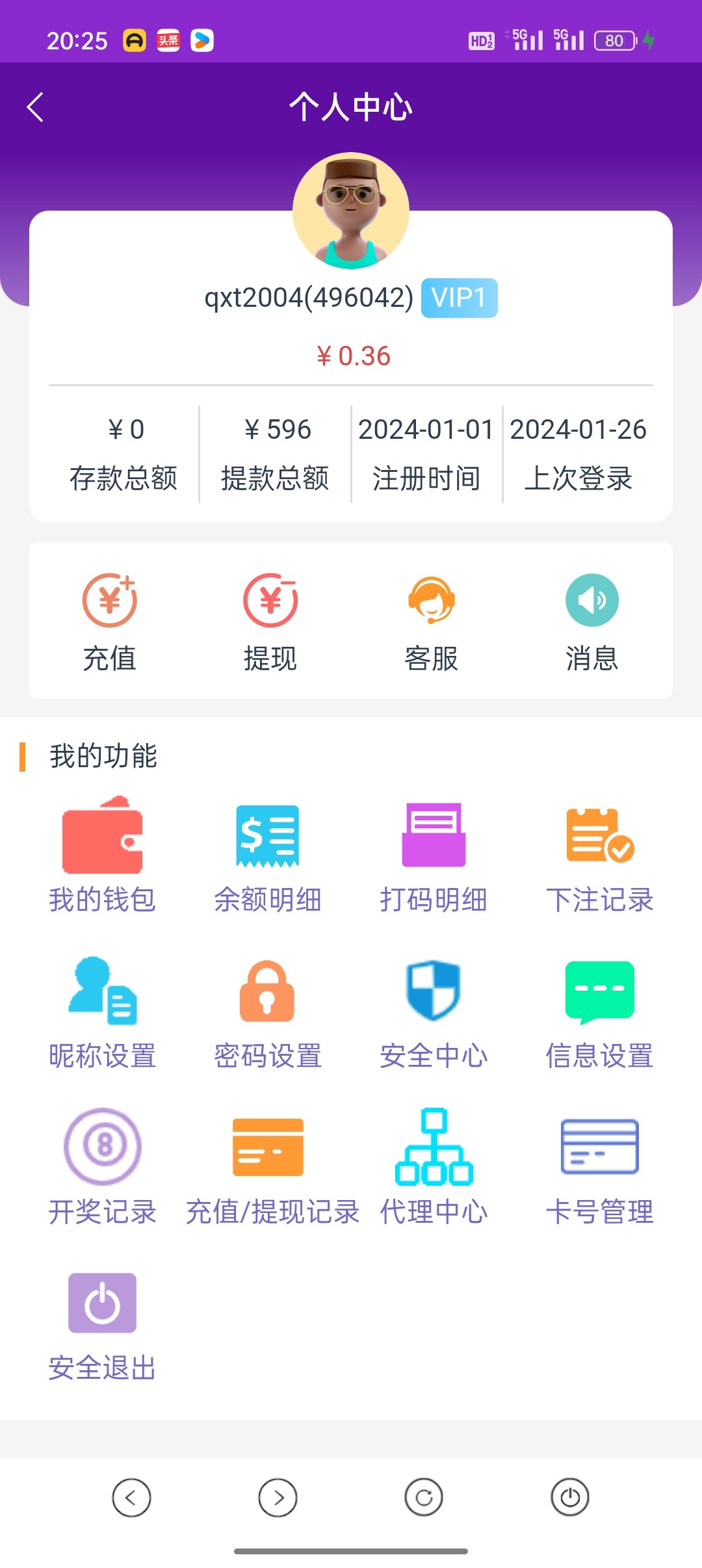Open messages with the 消息 speaker icon
702x1568 pixels.
point(592,601)
